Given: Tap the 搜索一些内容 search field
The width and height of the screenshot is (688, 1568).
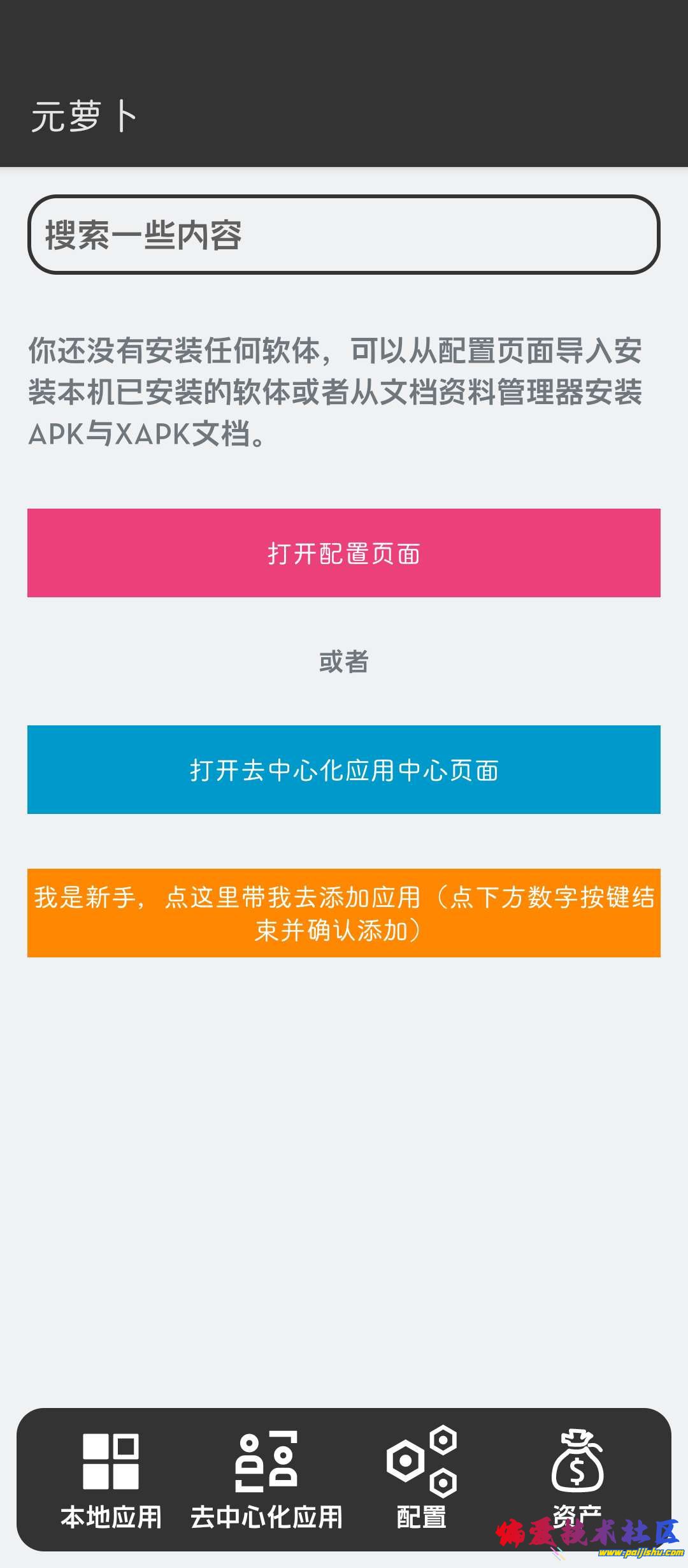Looking at the screenshot, I should tap(344, 235).
